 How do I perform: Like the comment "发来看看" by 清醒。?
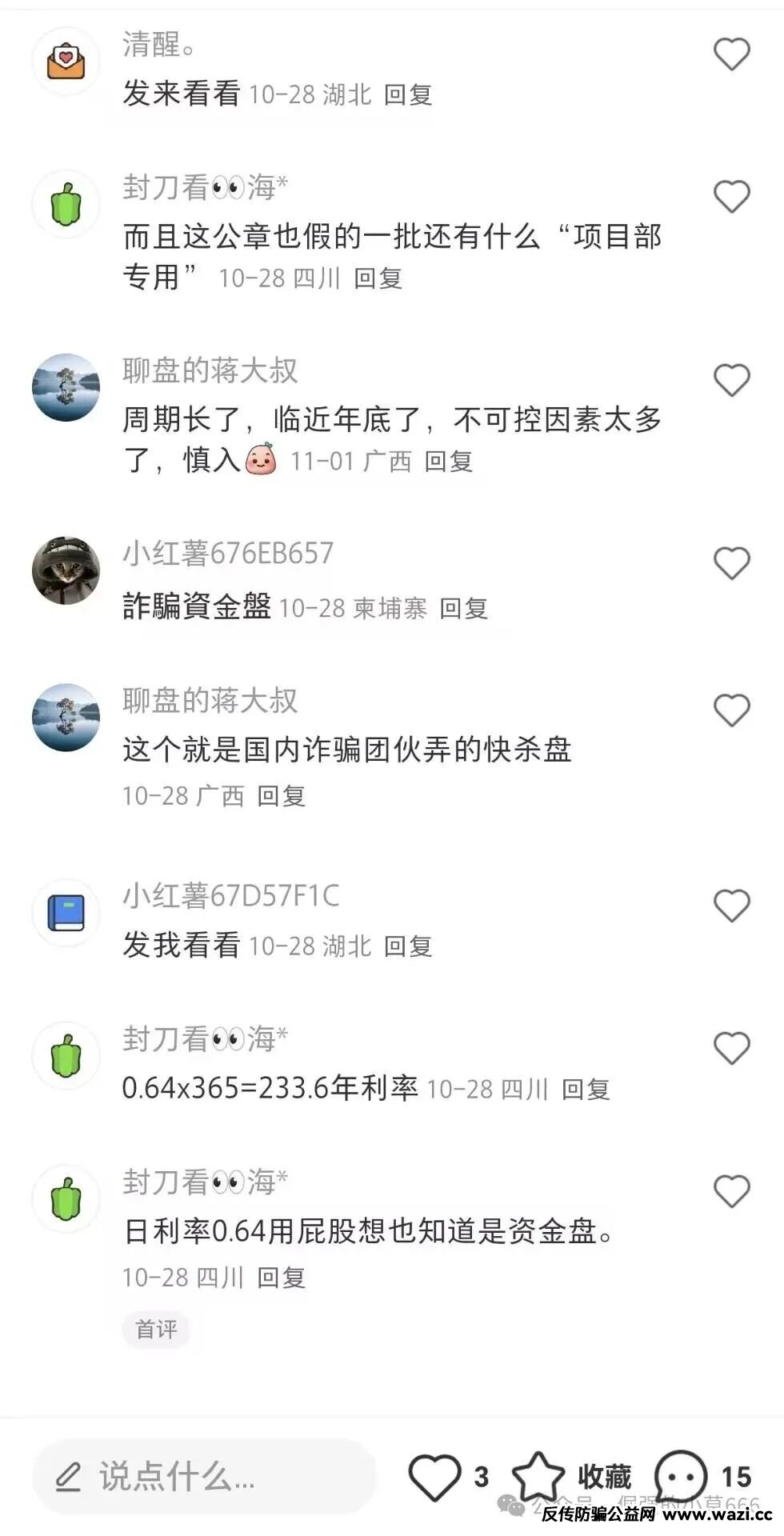[731, 54]
